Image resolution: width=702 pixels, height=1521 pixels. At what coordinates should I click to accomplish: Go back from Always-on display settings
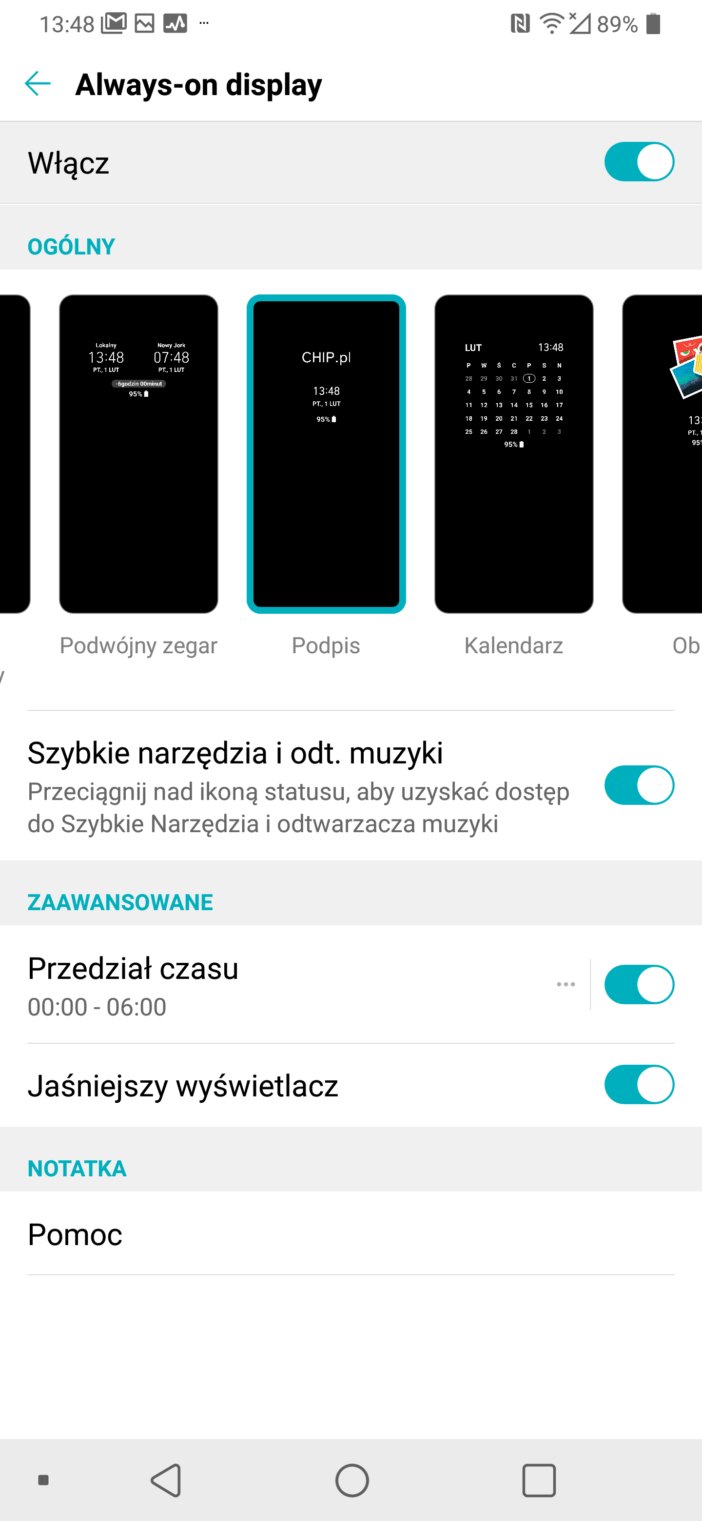coord(38,84)
